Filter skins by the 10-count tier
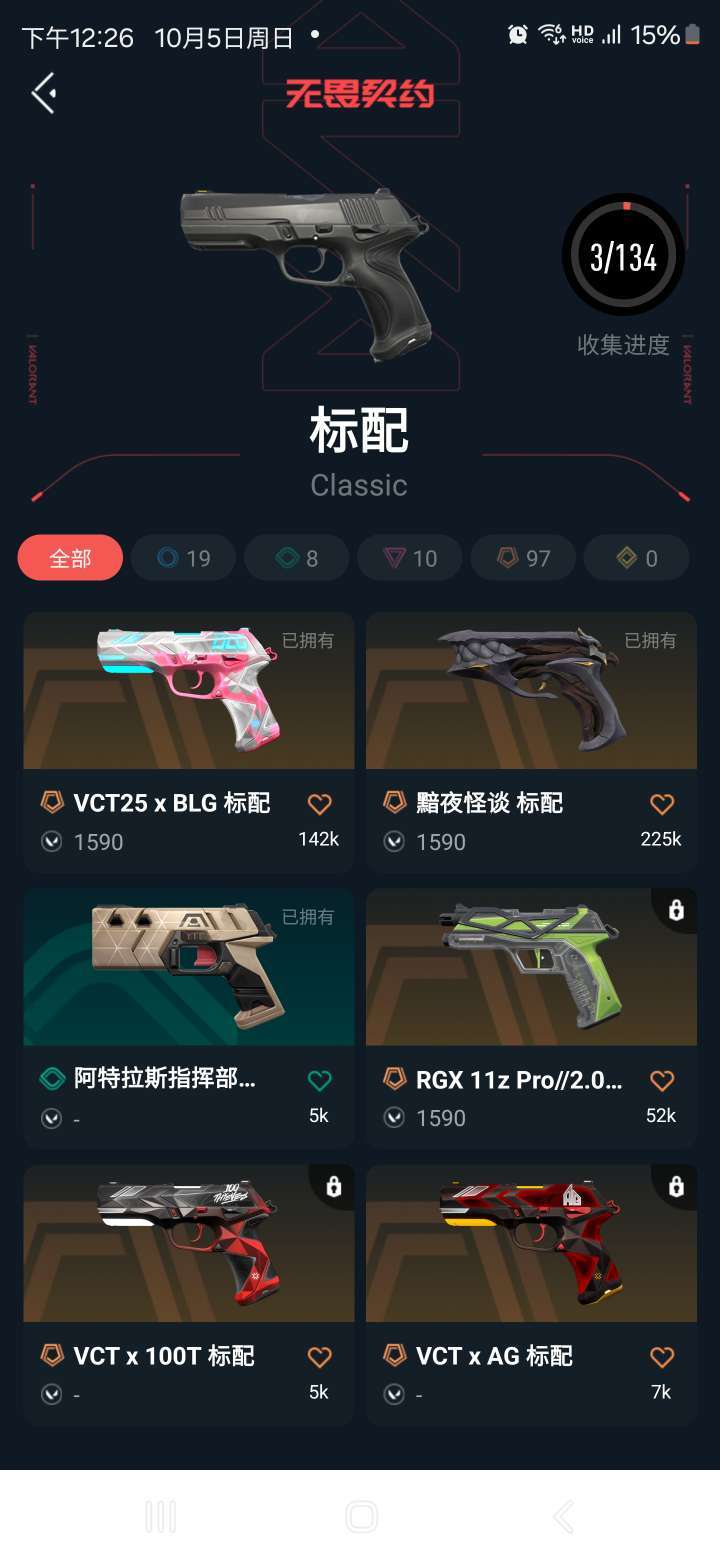The image size is (720, 1560). [x=410, y=558]
